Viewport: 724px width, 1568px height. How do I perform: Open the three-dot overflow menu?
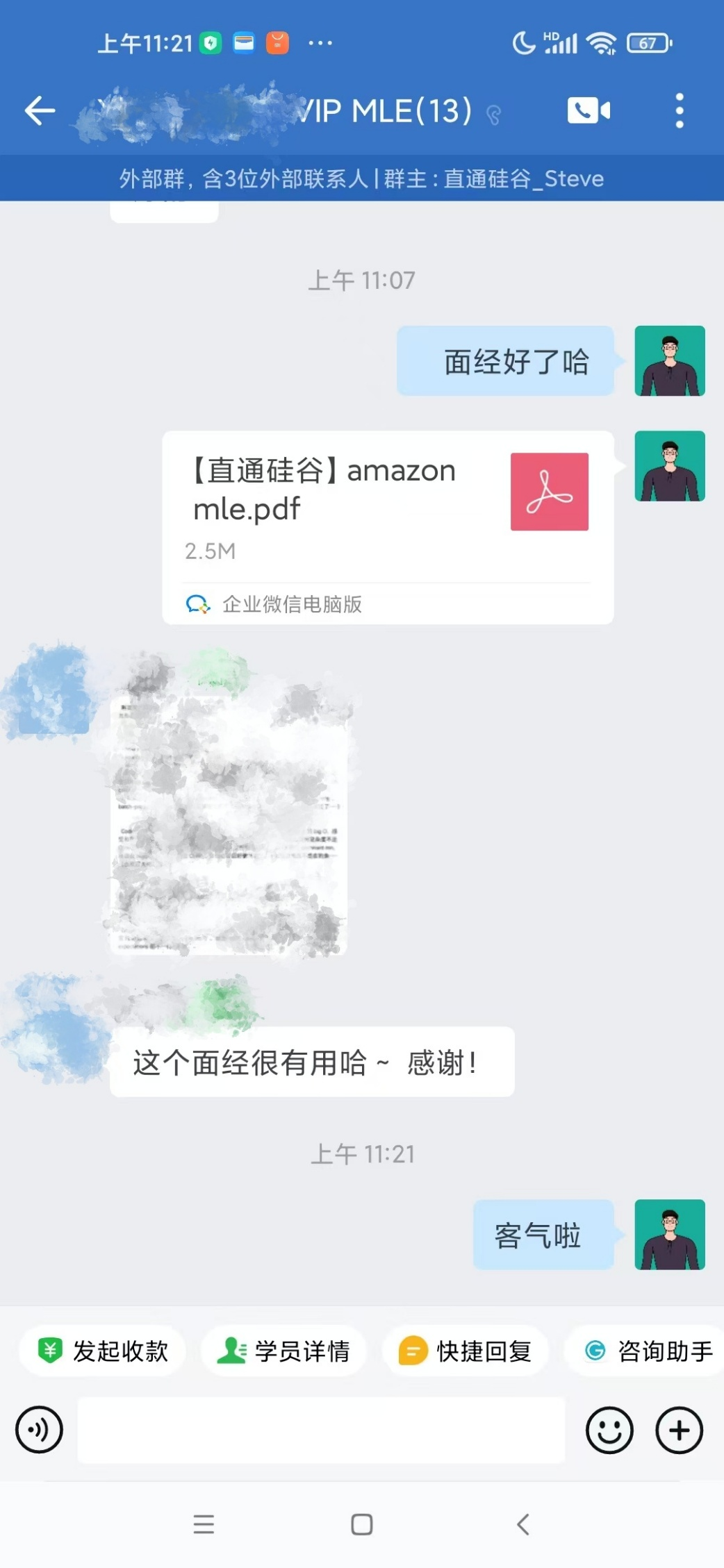pyautogui.click(x=679, y=111)
